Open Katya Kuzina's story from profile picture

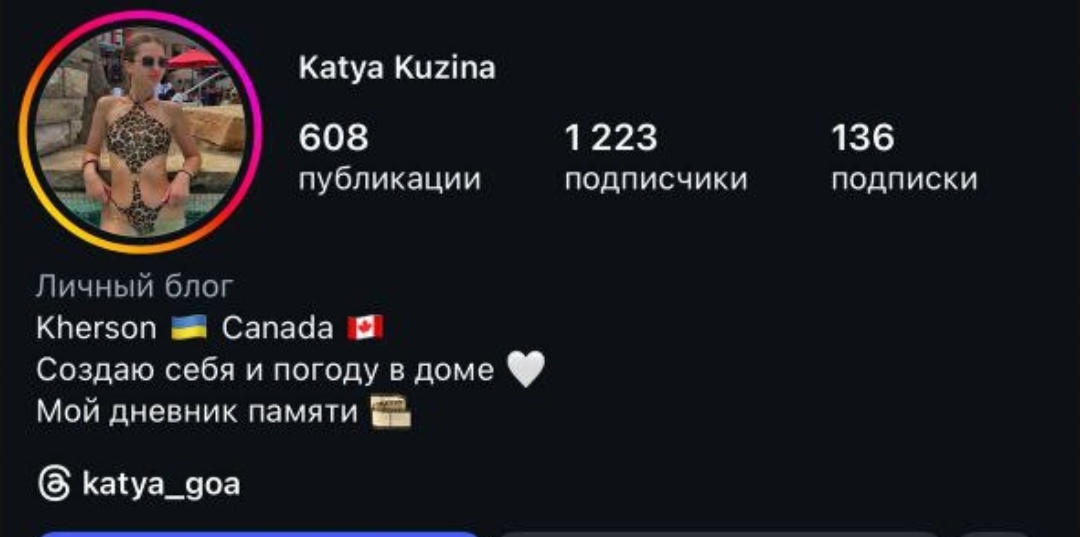click(x=140, y=131)
